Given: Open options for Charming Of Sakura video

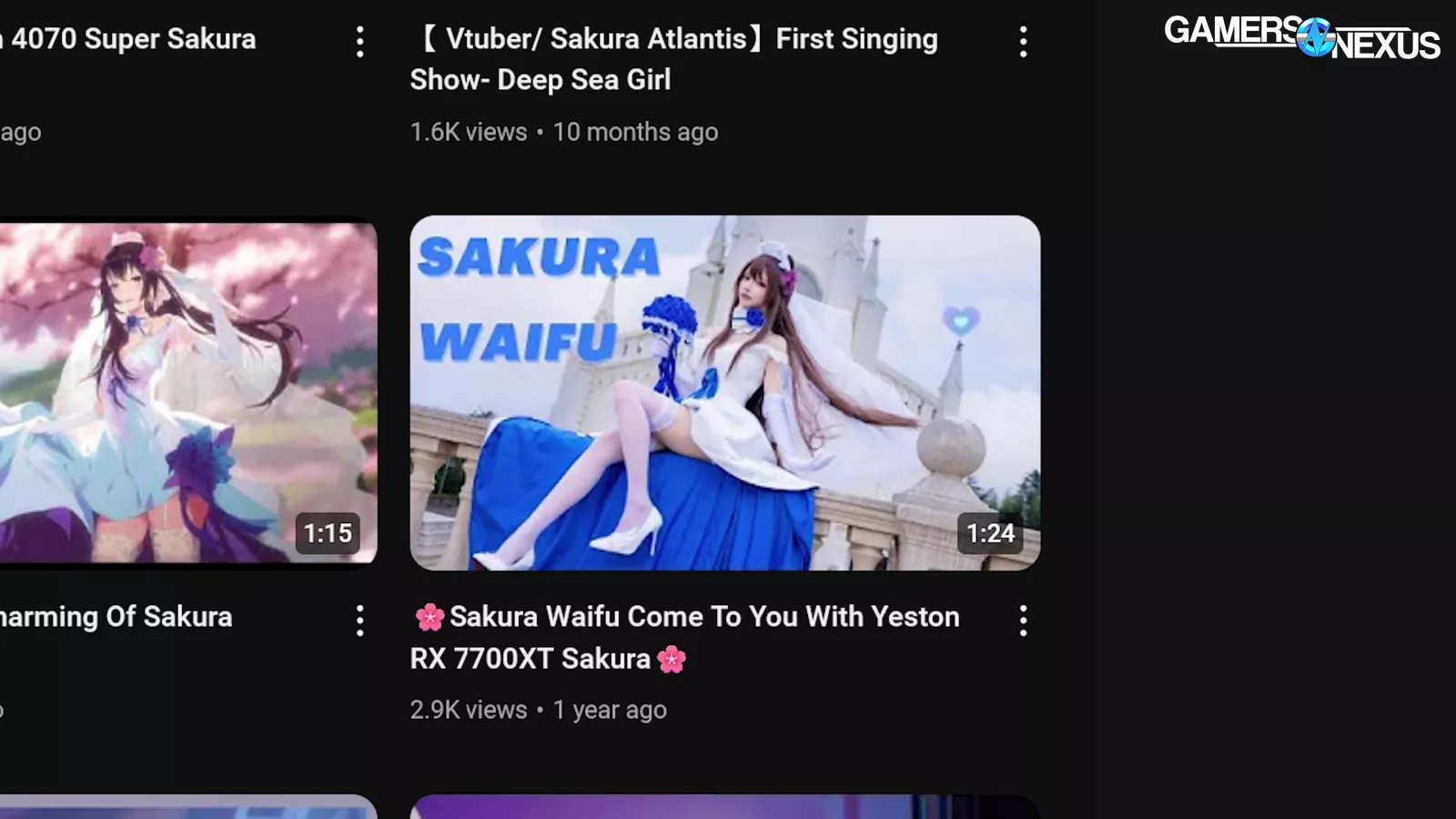Looking at the screenshot, I should coord(360,621).
